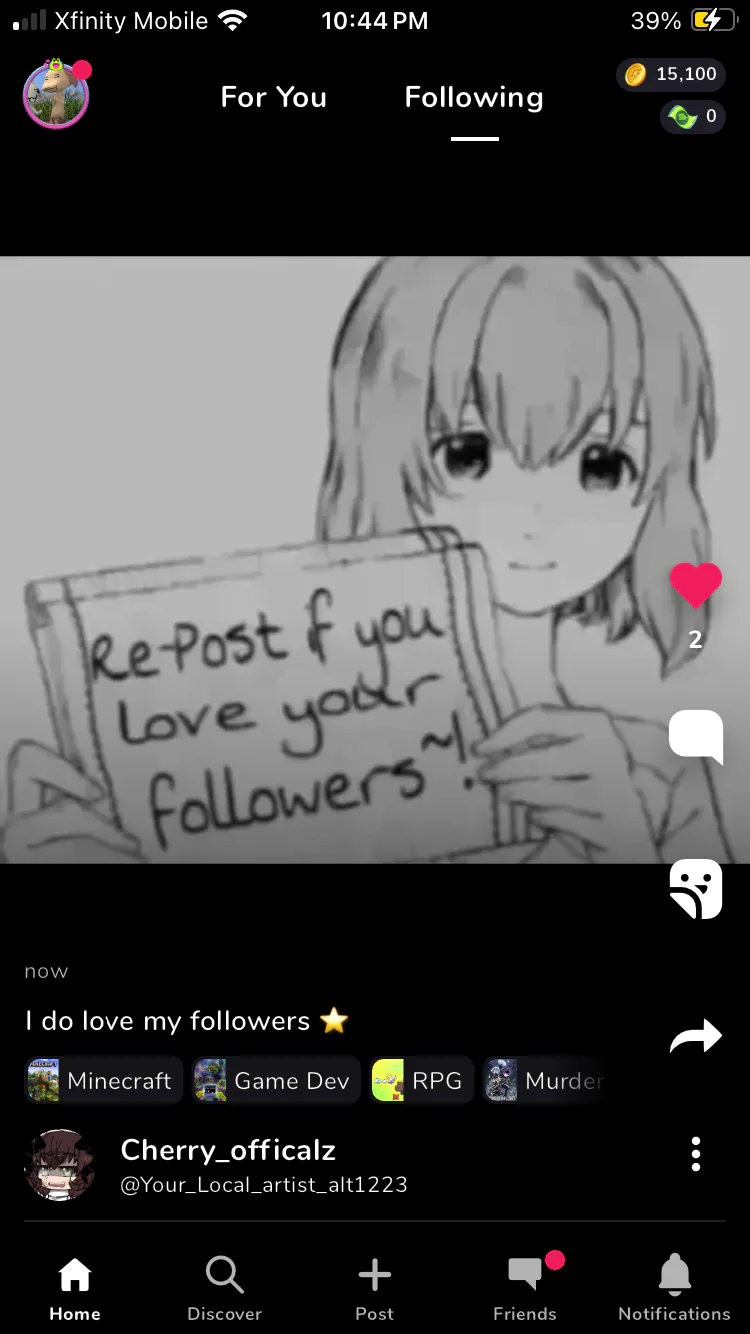Open the Notifications tab
This screenshot has width=750, height=1334.
pyautogui.click(x=675, y=1288)
